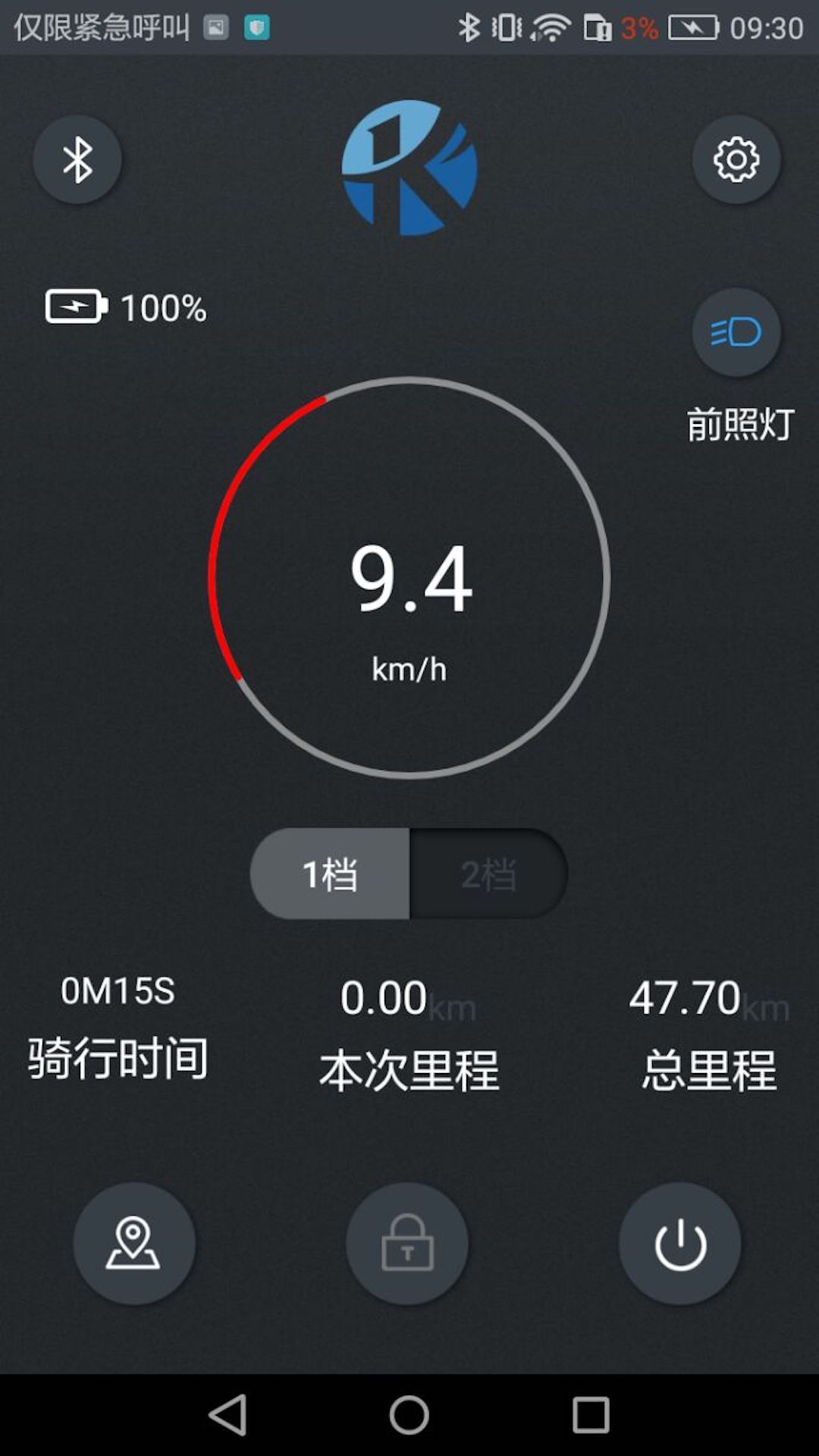This screenshot has height=1456, width=819.
Task: Open the Bluetooth connection button
Action: [x=77, y=159]
